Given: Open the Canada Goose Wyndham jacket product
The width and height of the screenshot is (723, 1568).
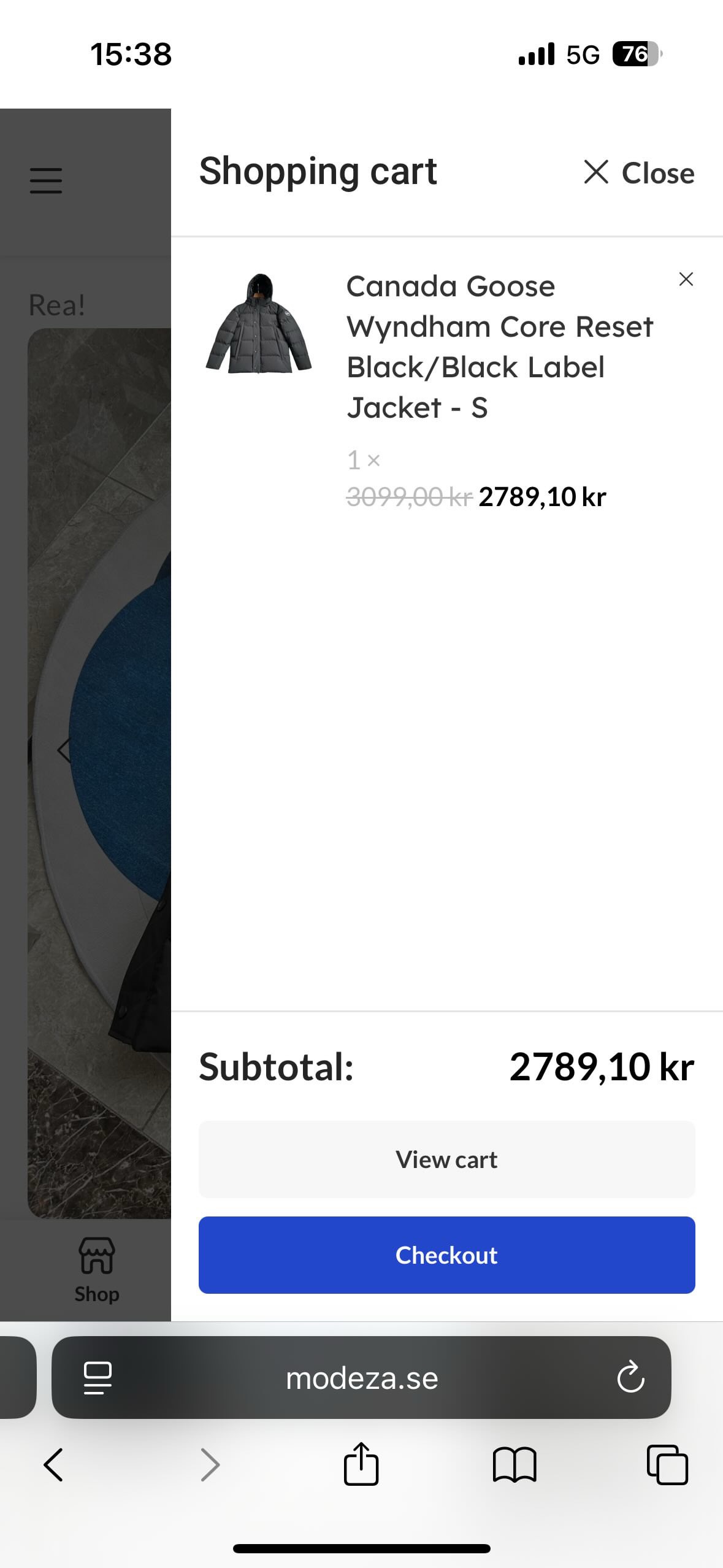Looking at the screenshot, I should (500, 347).
